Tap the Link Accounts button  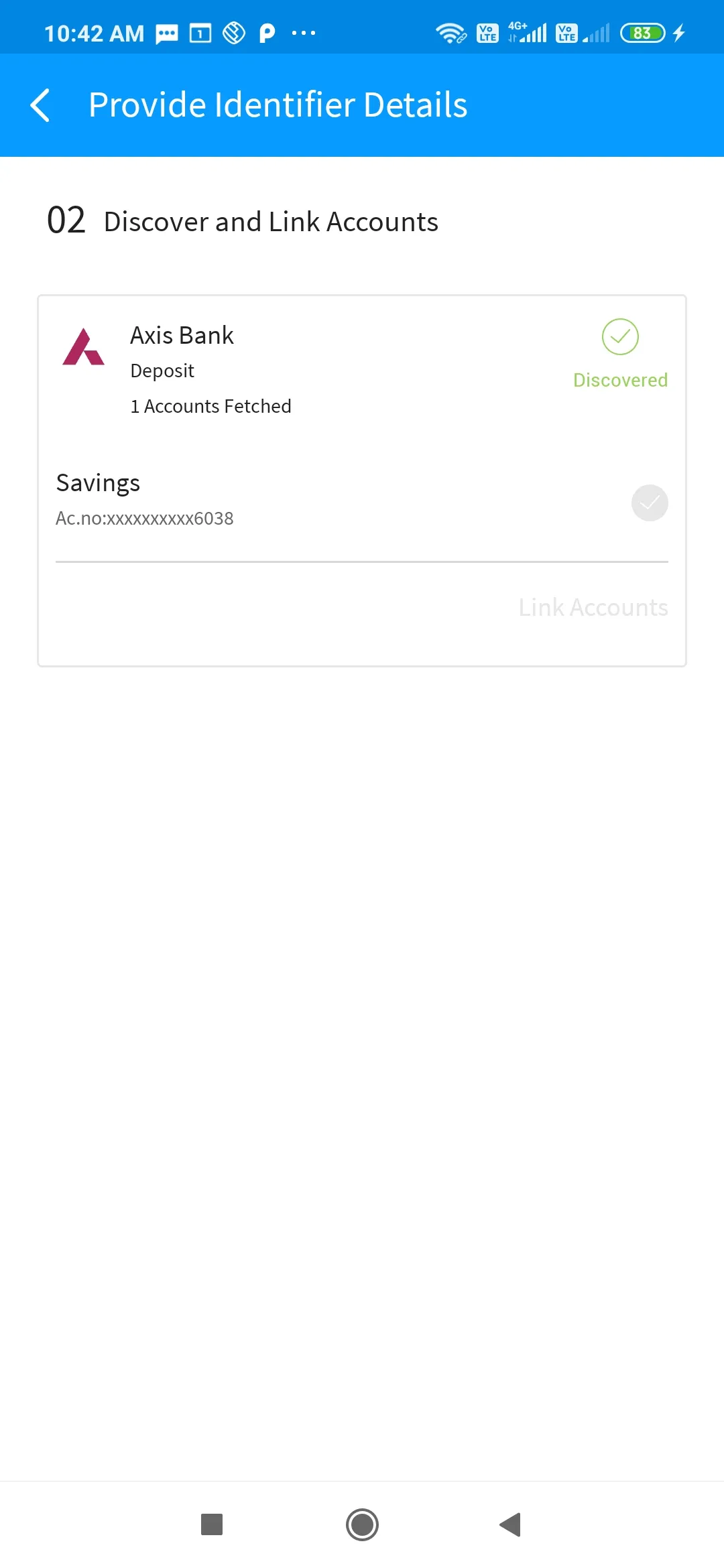click(593, 607)
